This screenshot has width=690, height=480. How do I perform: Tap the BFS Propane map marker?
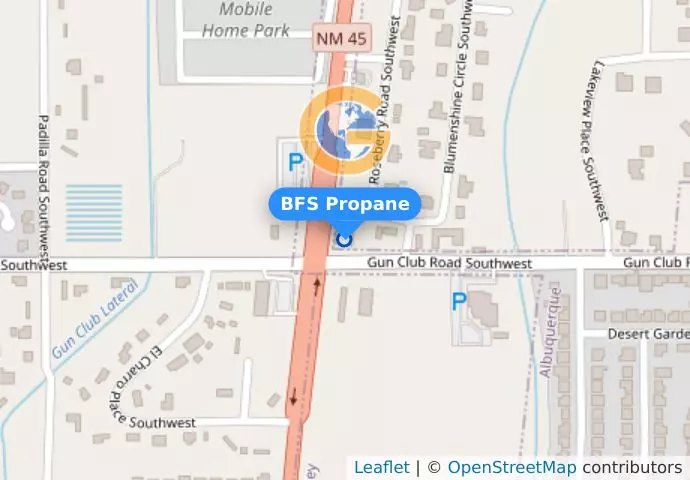tap(344, 238)
